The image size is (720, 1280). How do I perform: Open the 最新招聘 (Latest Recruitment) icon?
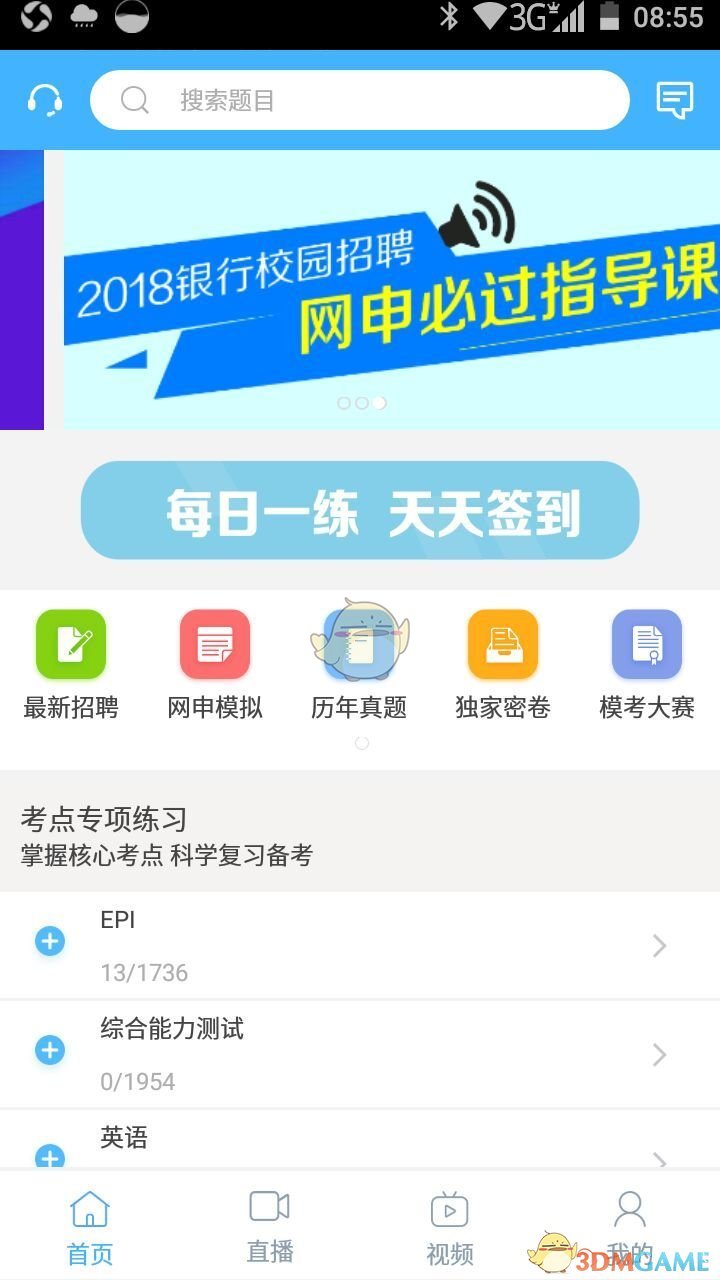tap(71, 644)
